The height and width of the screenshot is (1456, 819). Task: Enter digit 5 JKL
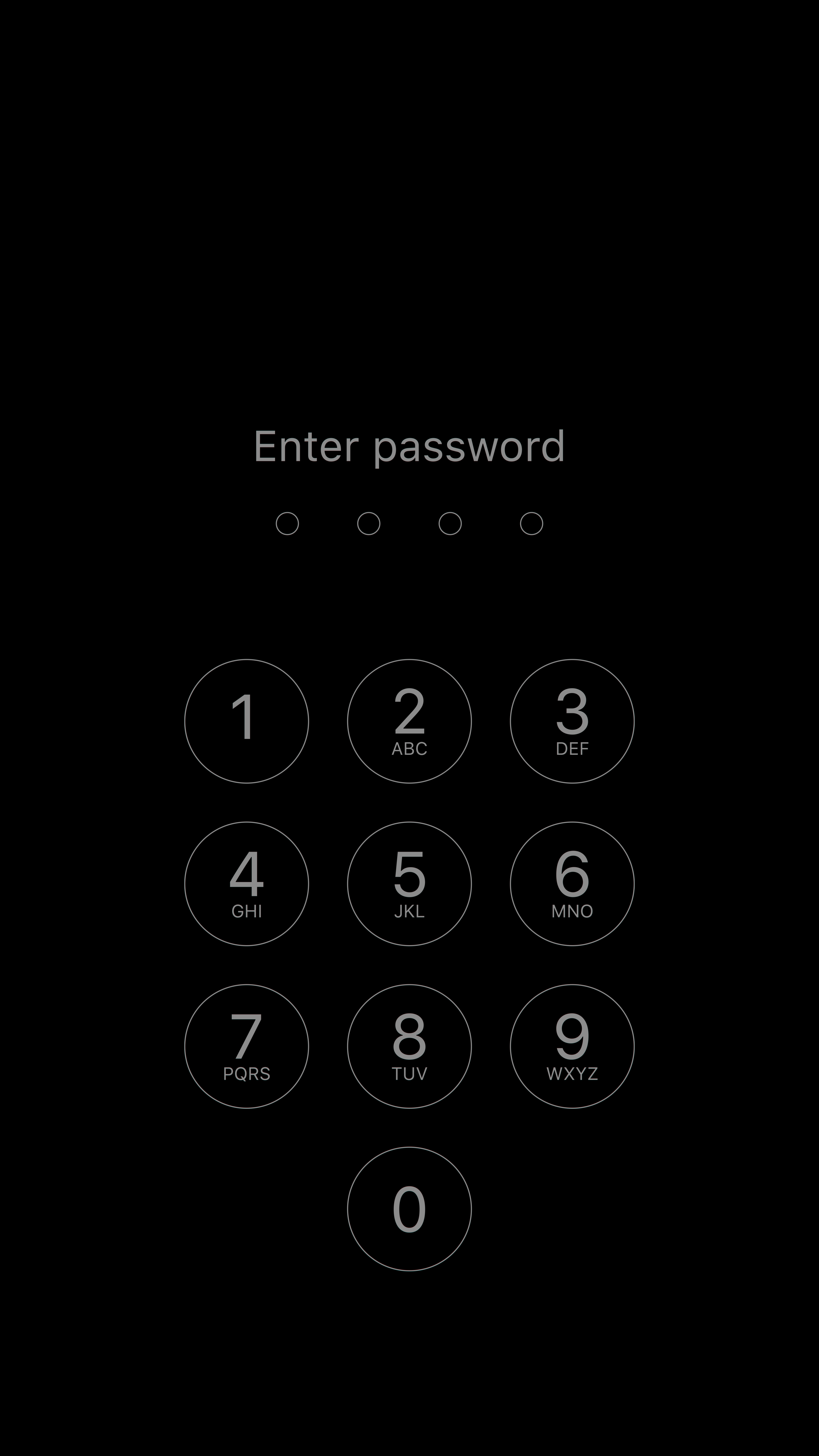(x=409, y=883)
